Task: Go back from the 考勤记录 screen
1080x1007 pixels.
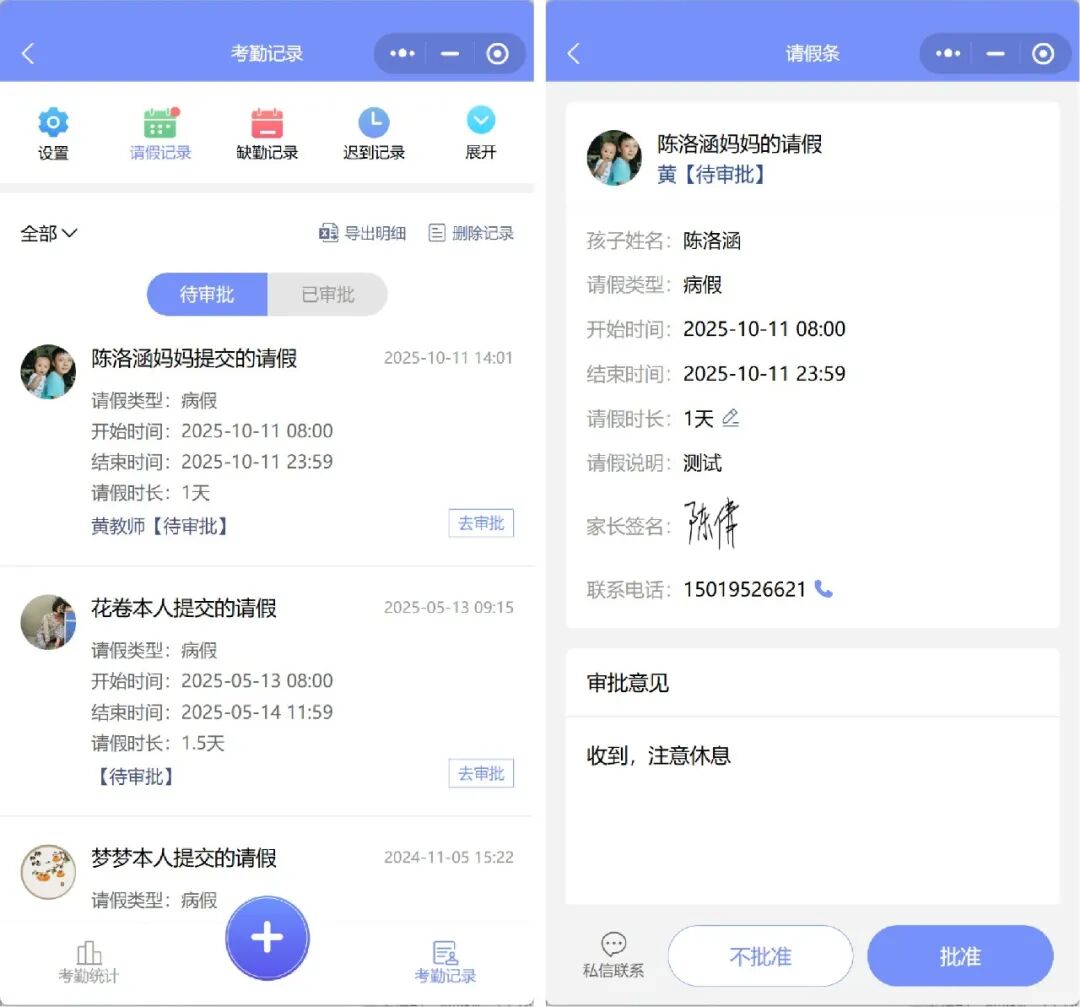Action: pyautogui.click(x=28, y=54)
